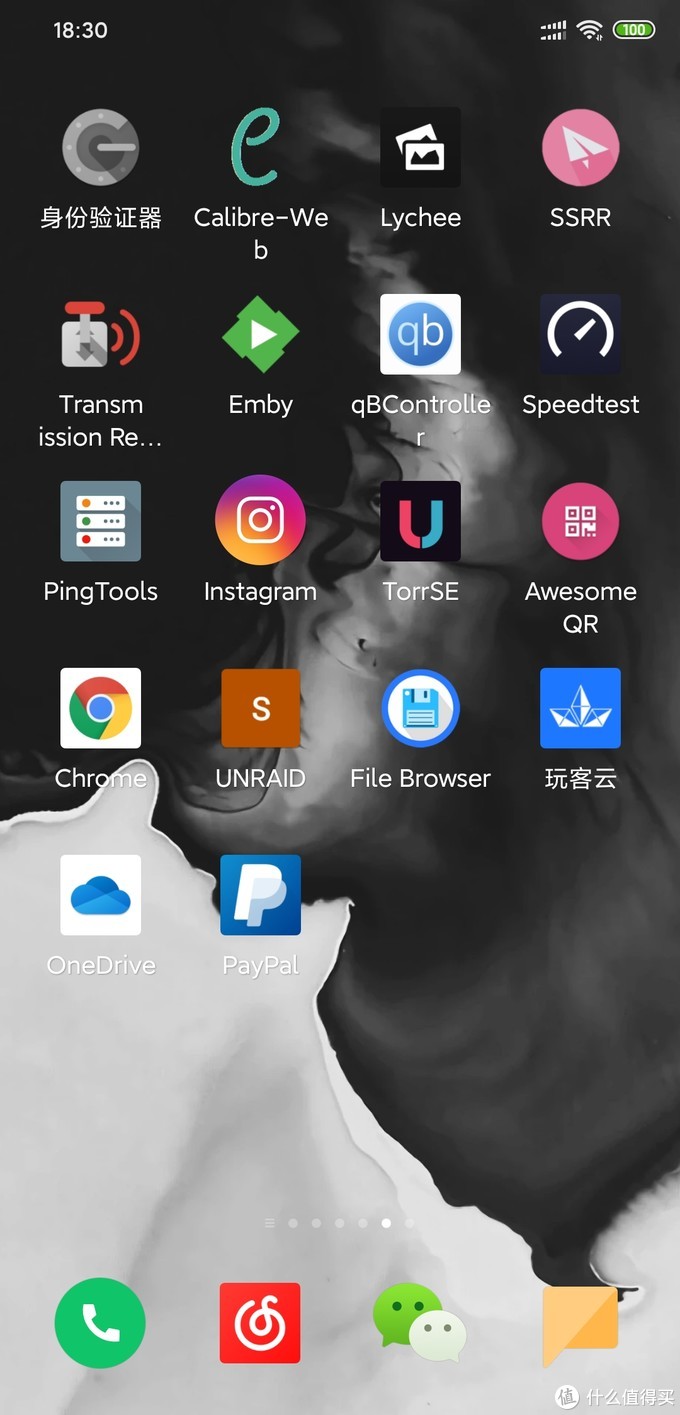Open the 身份验证器 authenticator app
680x1415 pixels.
100,148
